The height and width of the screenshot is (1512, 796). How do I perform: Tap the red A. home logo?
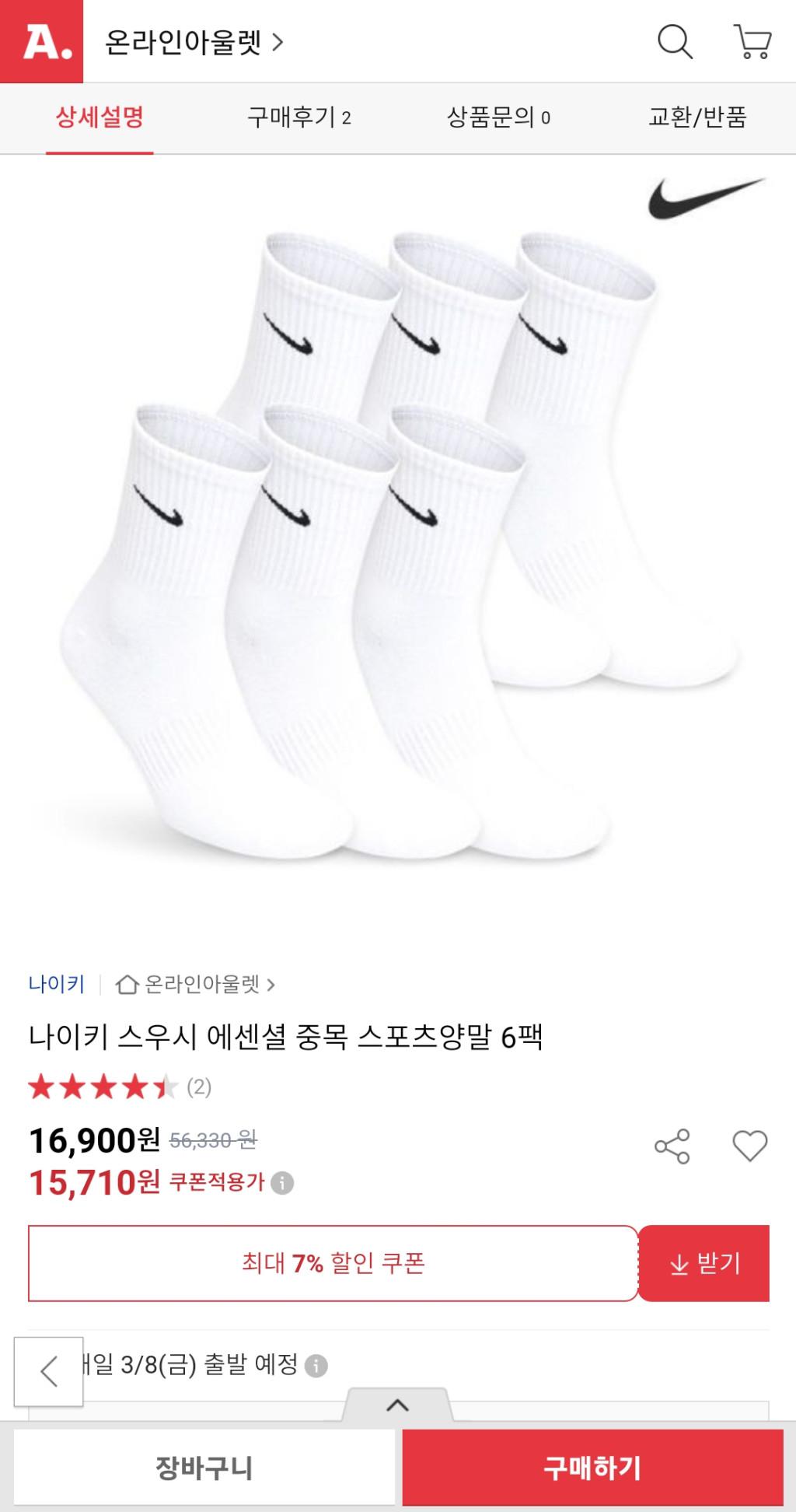[41, 41]
